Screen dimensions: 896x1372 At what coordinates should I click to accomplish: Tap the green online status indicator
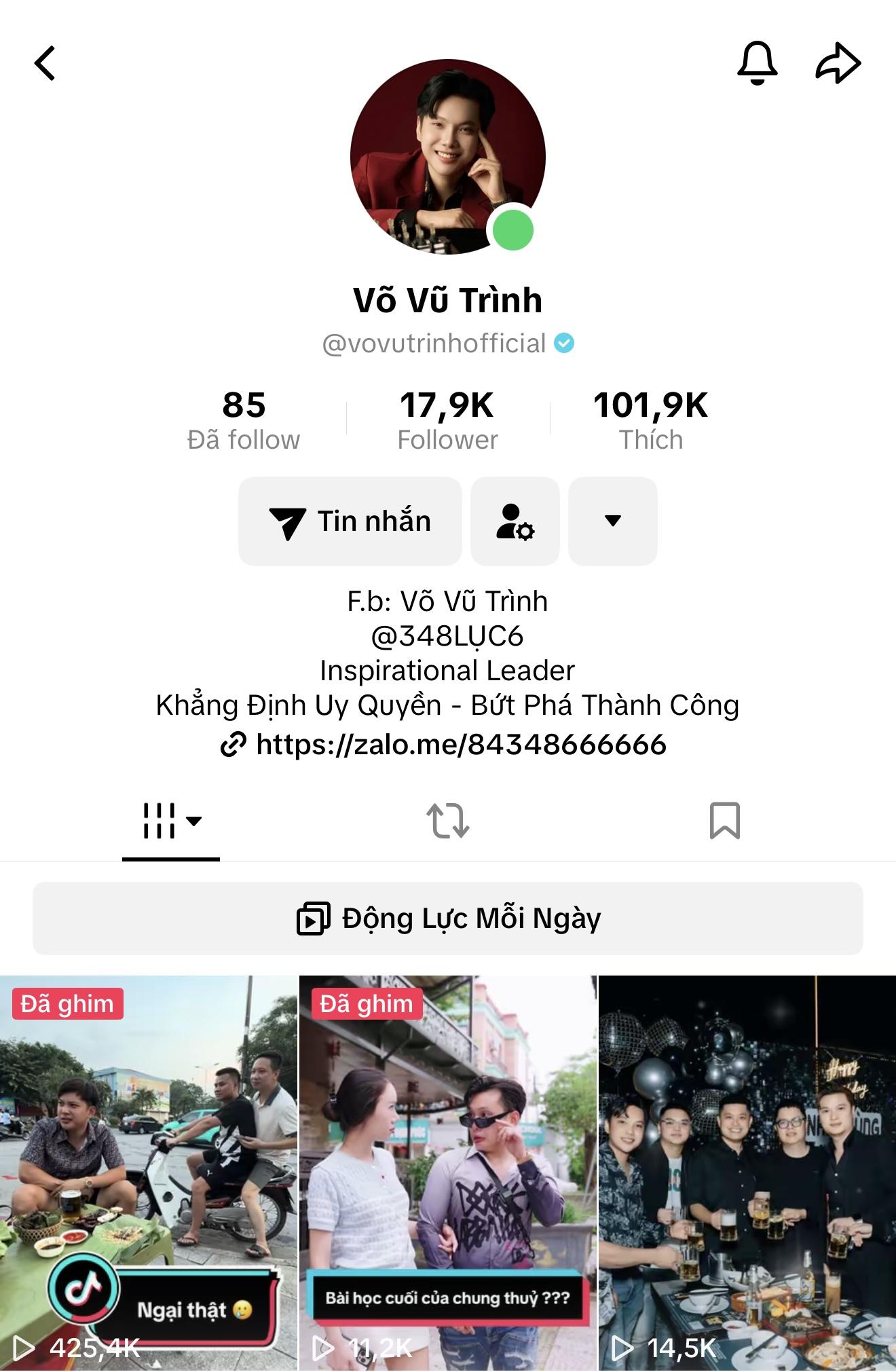(511, 231)
